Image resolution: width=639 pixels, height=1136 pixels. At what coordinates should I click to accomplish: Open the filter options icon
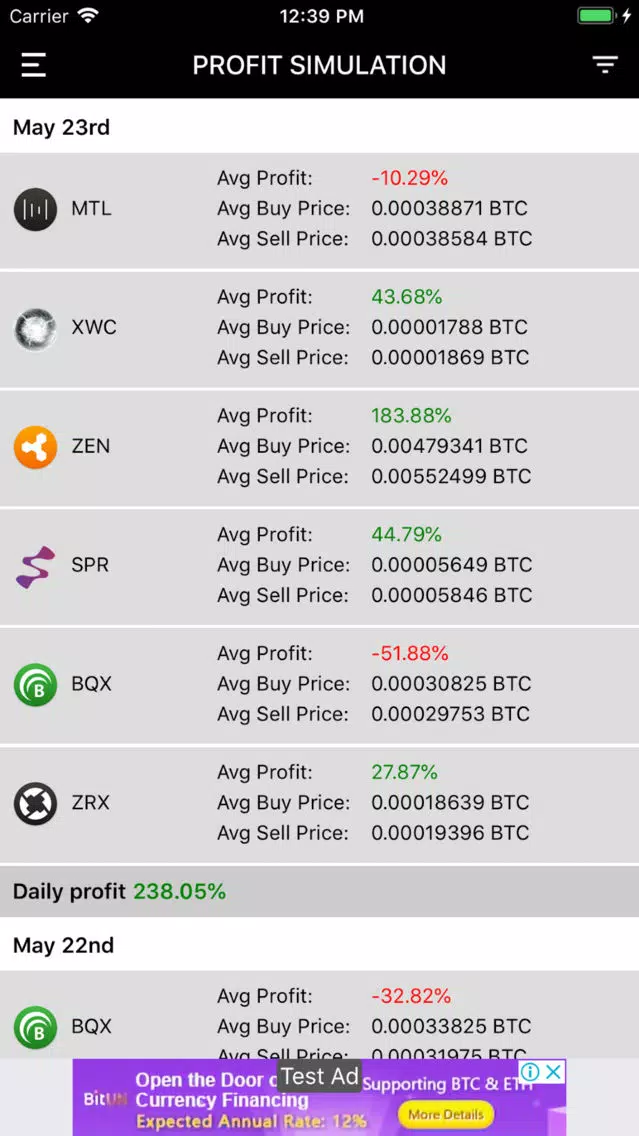605,65
